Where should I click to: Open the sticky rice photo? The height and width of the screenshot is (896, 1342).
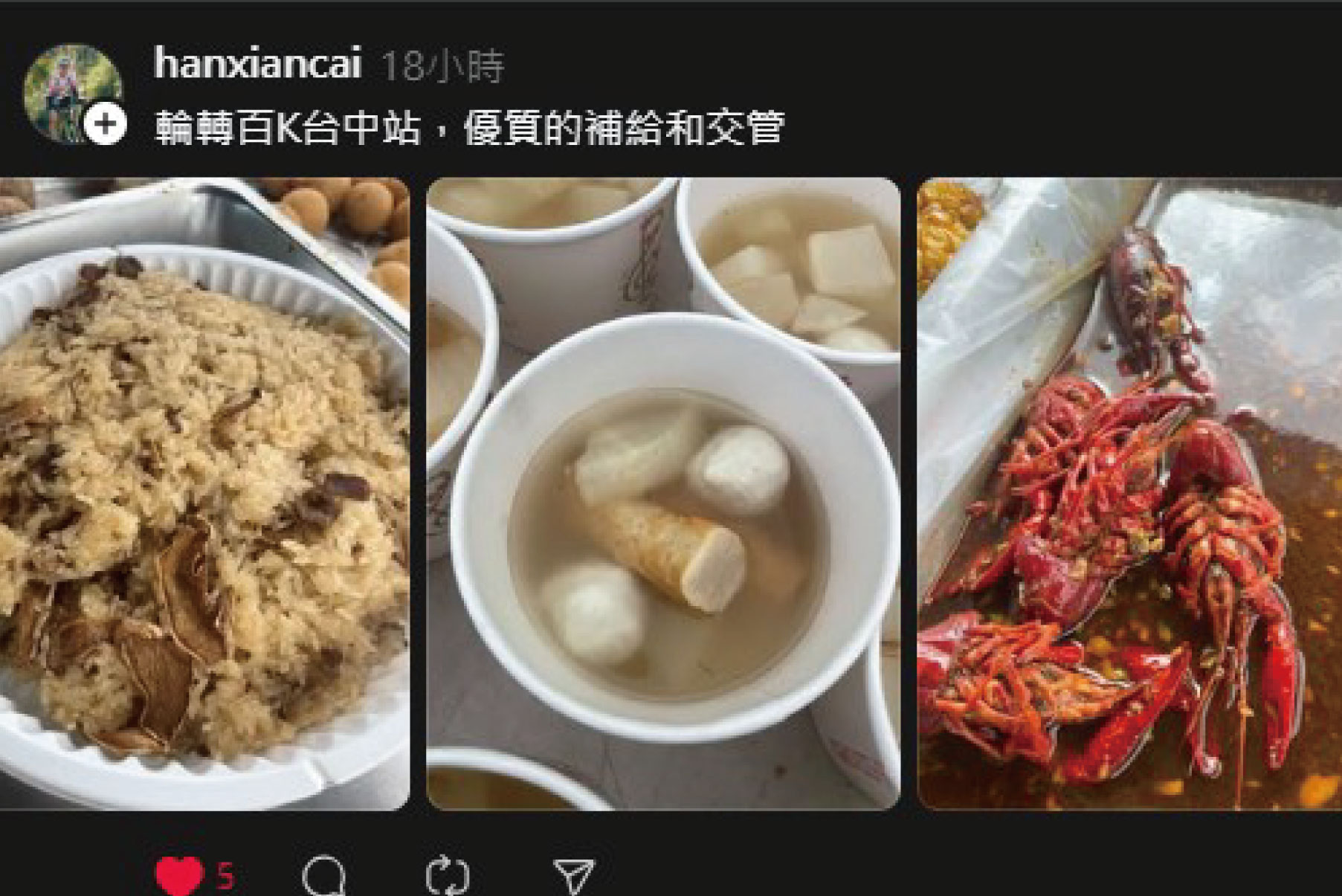(204, 493)
